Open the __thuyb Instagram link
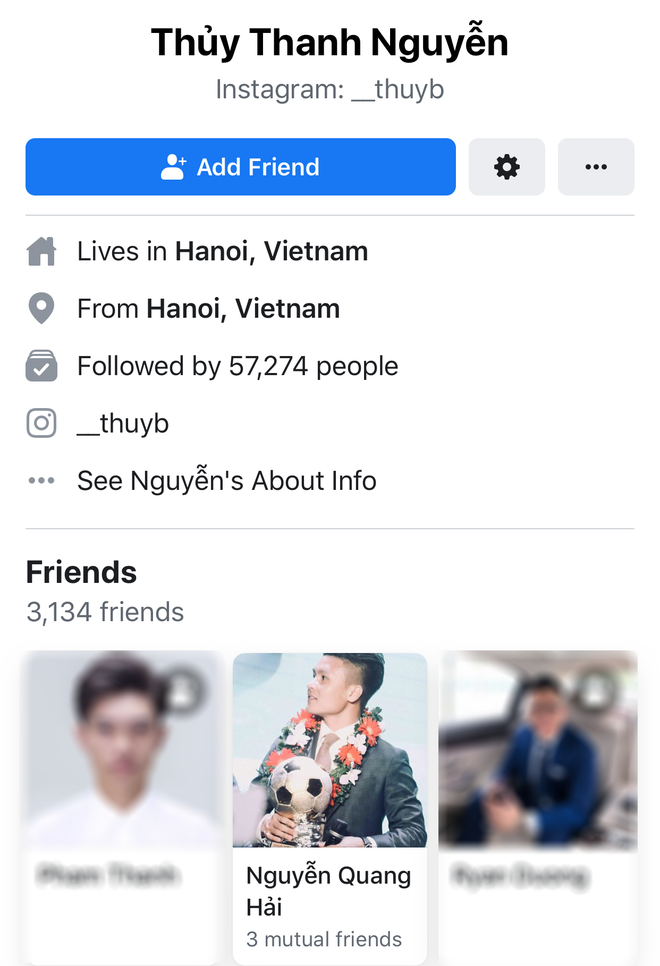This screenshot has width=660, height=966. pos(122,424)
